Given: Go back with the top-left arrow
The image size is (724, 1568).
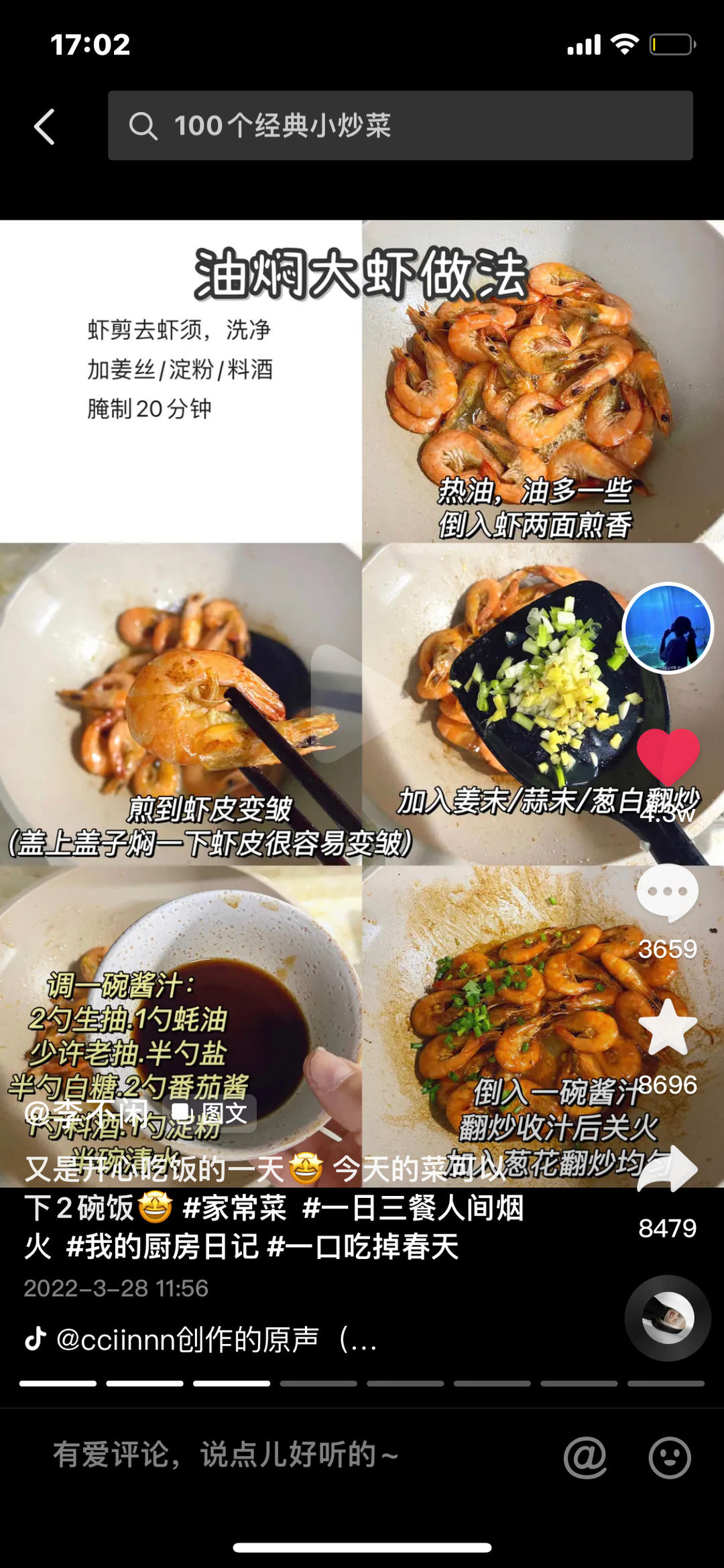Looking at the screenshot, I should tap(44, 127).
